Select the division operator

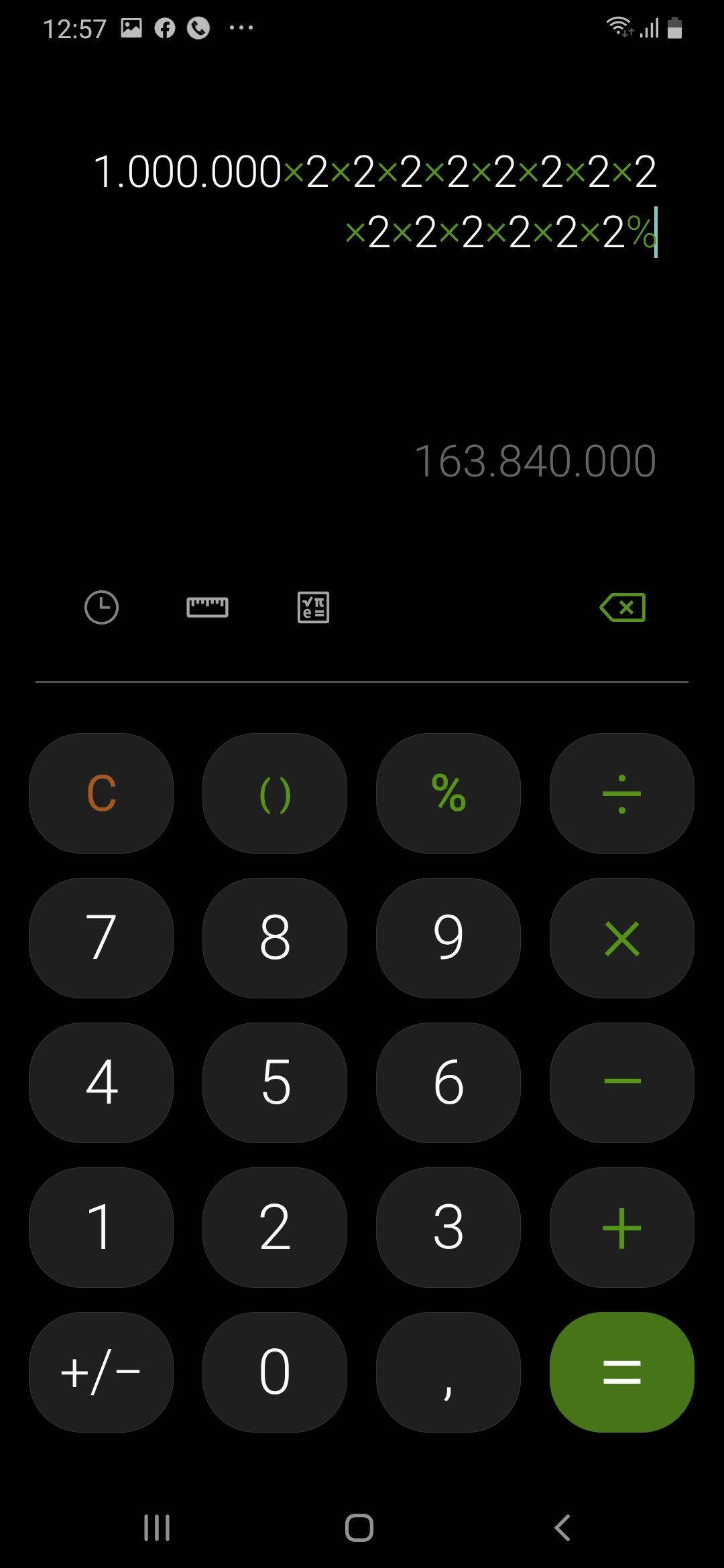(x=622, y=793)
